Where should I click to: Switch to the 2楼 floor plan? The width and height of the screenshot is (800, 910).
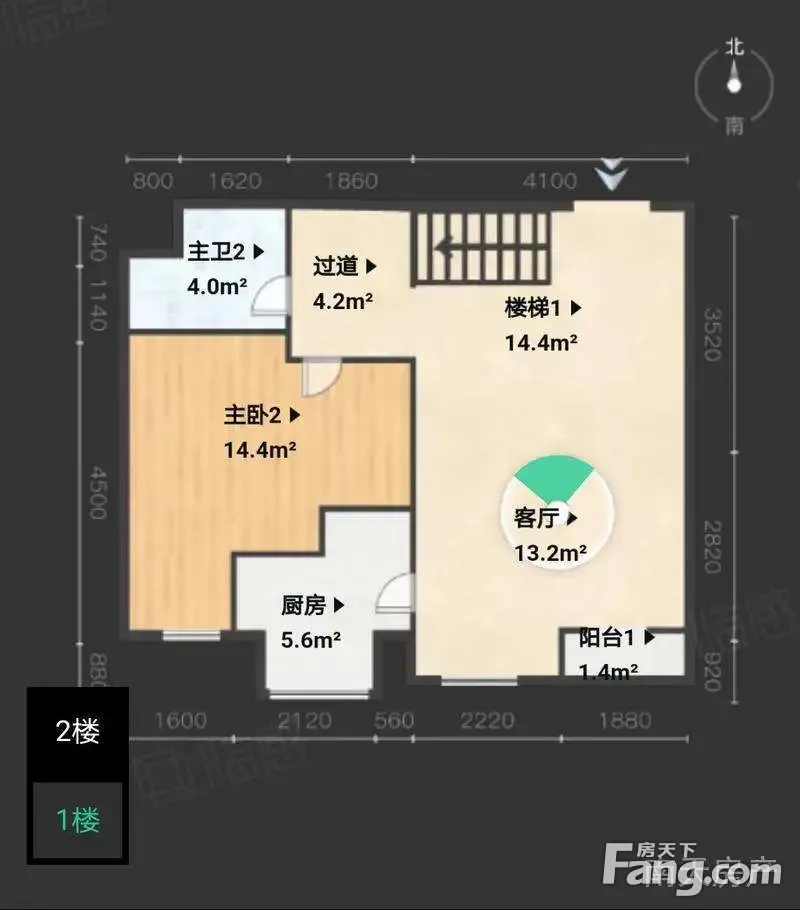(78, 731)
